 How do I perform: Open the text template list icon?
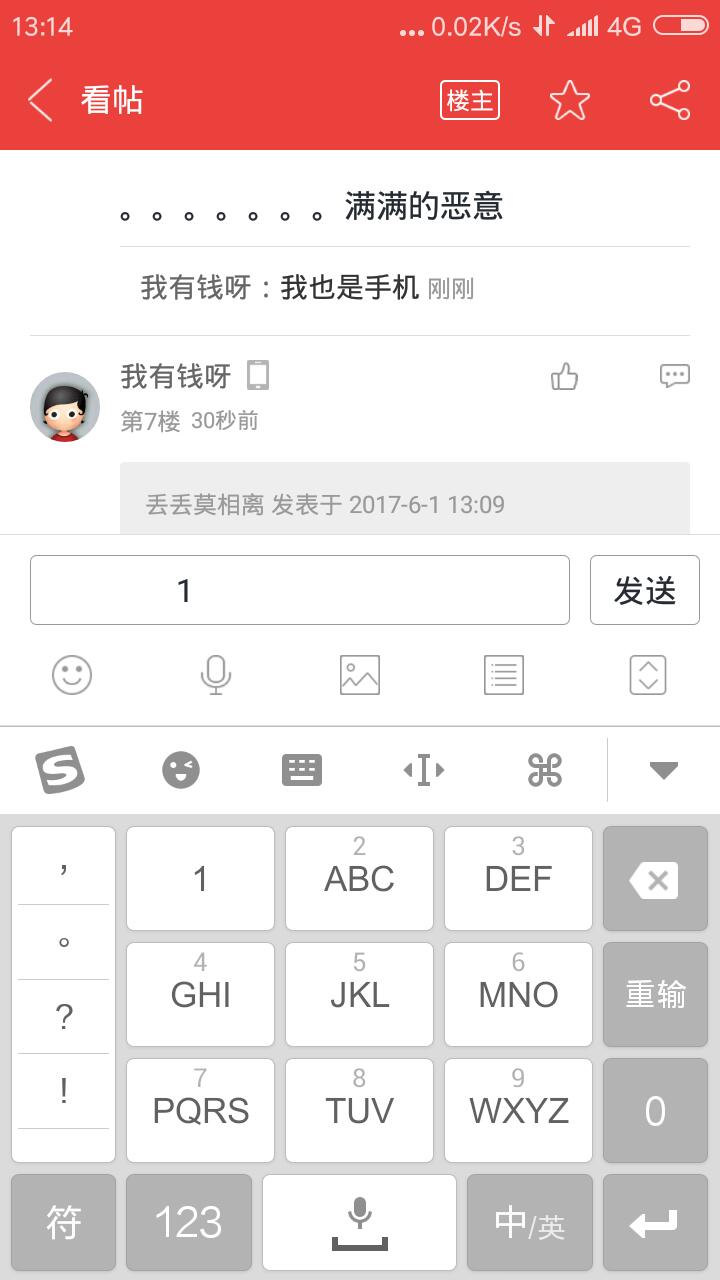click(x=504, y=675)
